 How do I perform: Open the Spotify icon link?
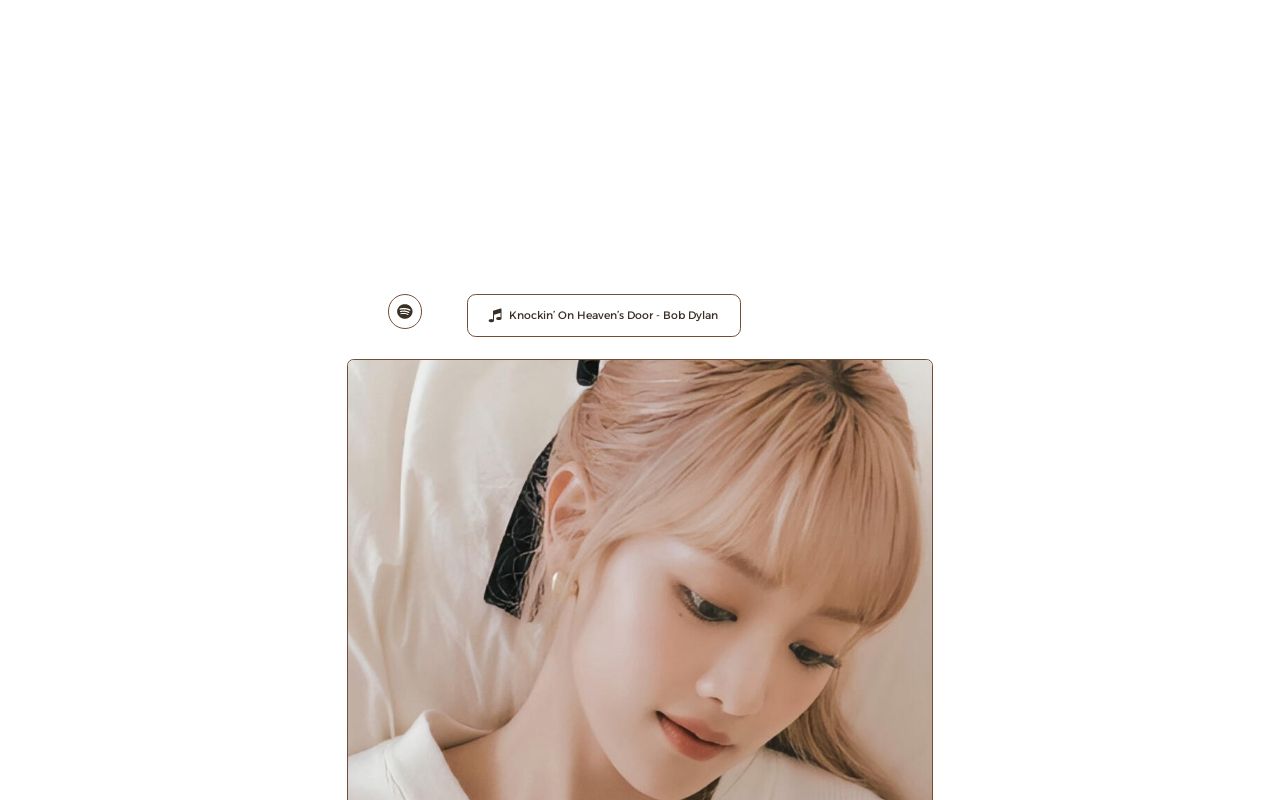click(405, 312)
